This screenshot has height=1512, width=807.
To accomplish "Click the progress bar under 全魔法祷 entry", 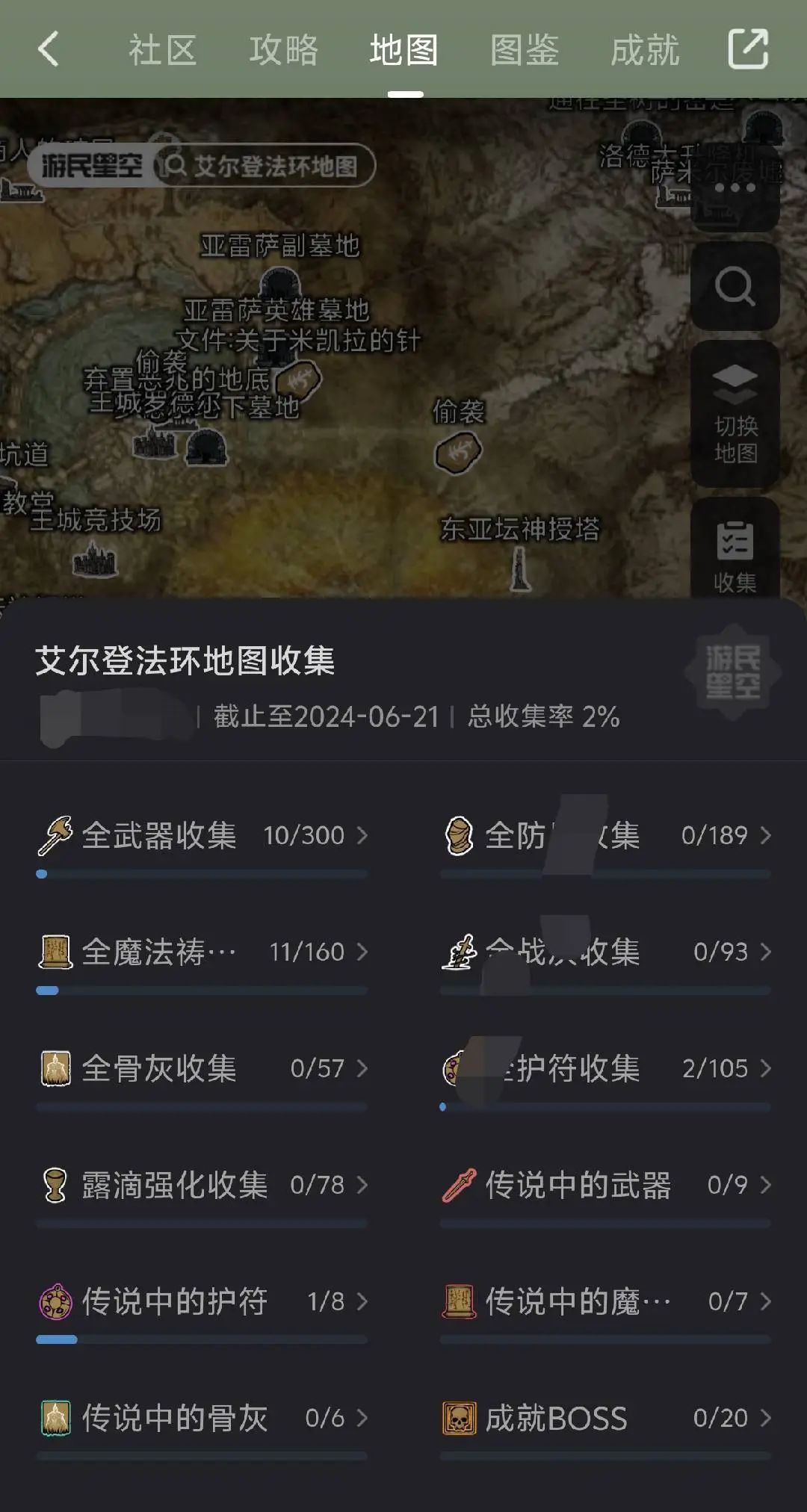I will (x=202, y=991).
